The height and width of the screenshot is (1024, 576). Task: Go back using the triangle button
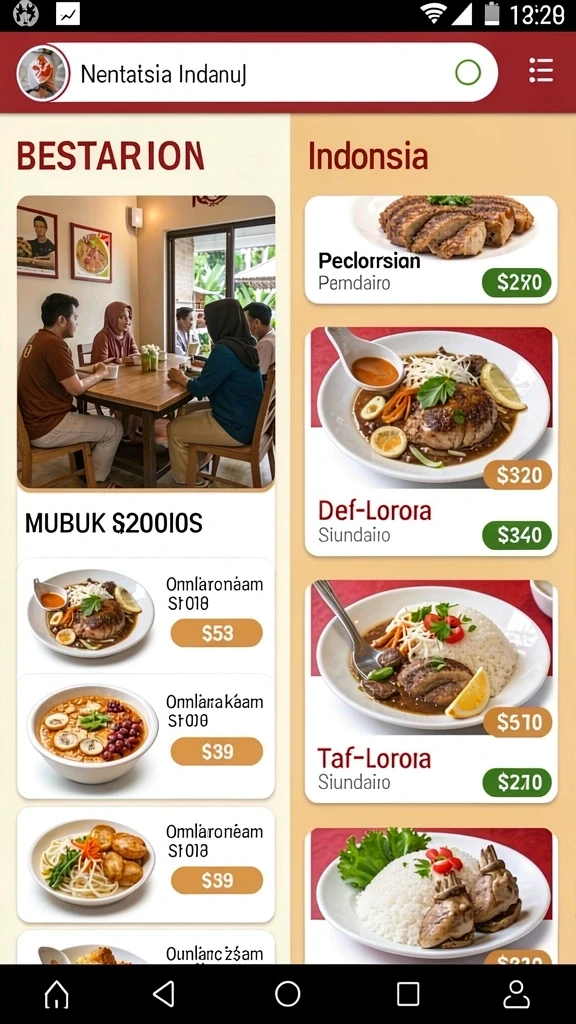tap(164, 994)
